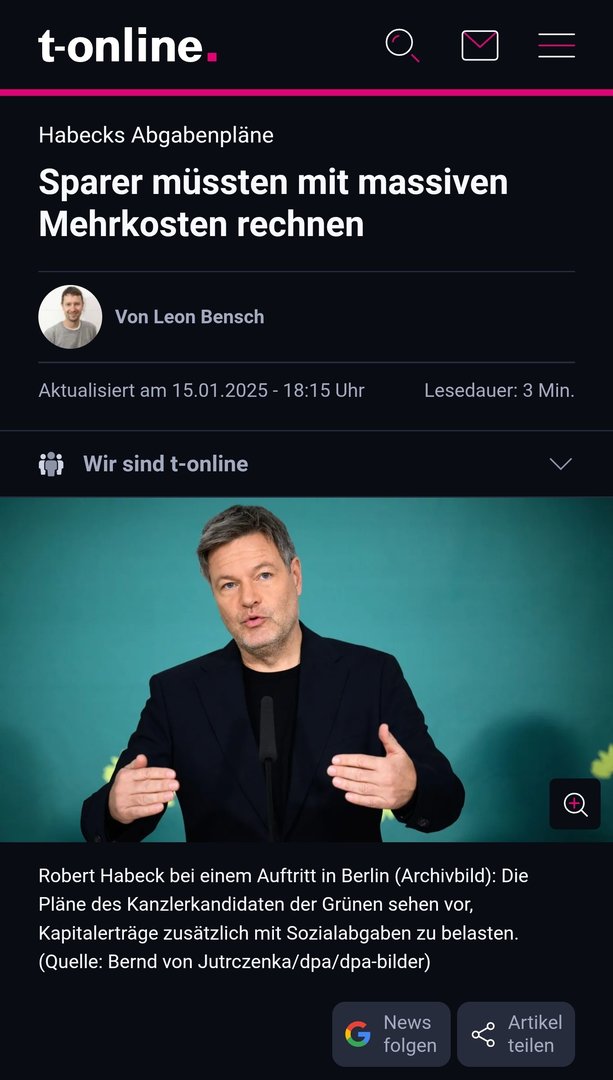Tap 'News folgen' Google button
613x1080 pixels.
click(391, 1034)
